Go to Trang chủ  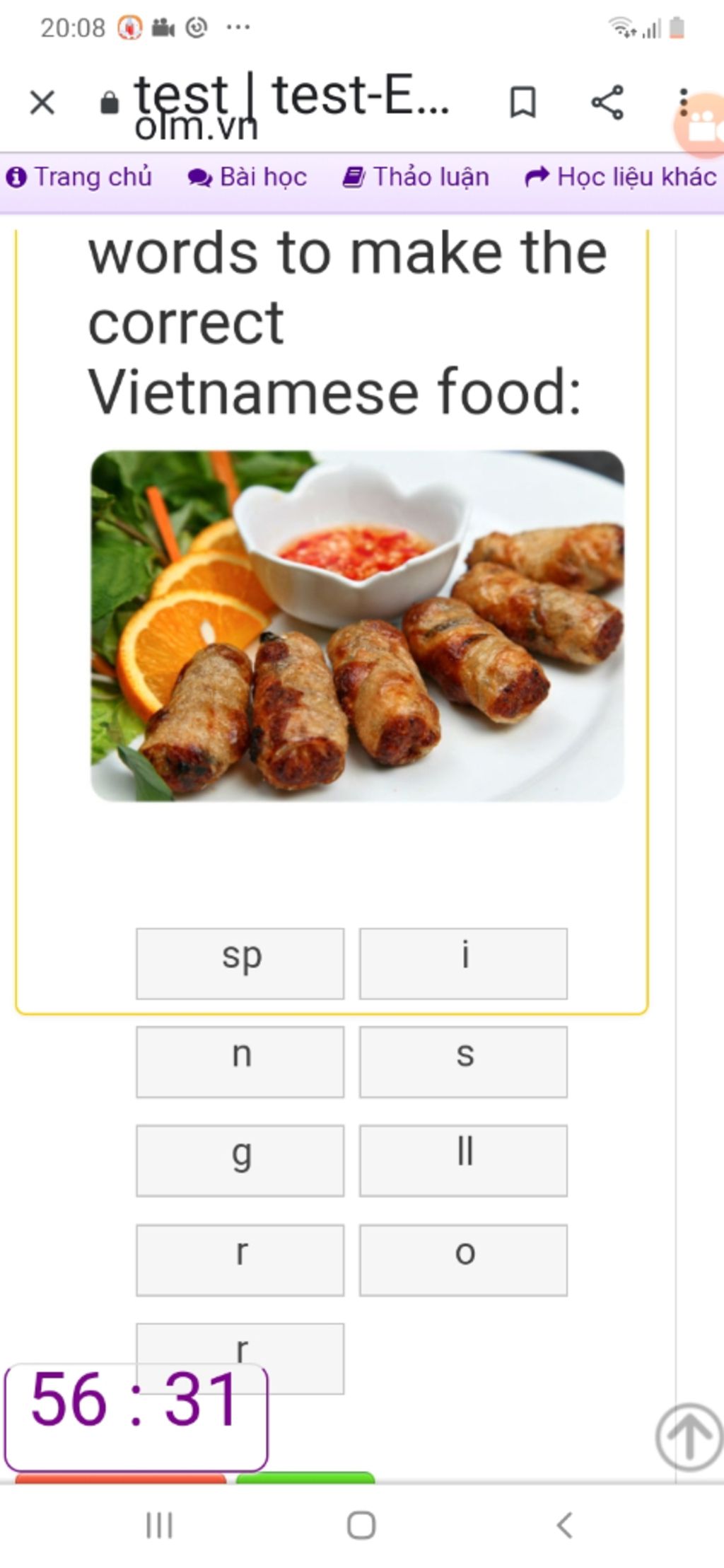pyautogui.click(x=79, y=177)
